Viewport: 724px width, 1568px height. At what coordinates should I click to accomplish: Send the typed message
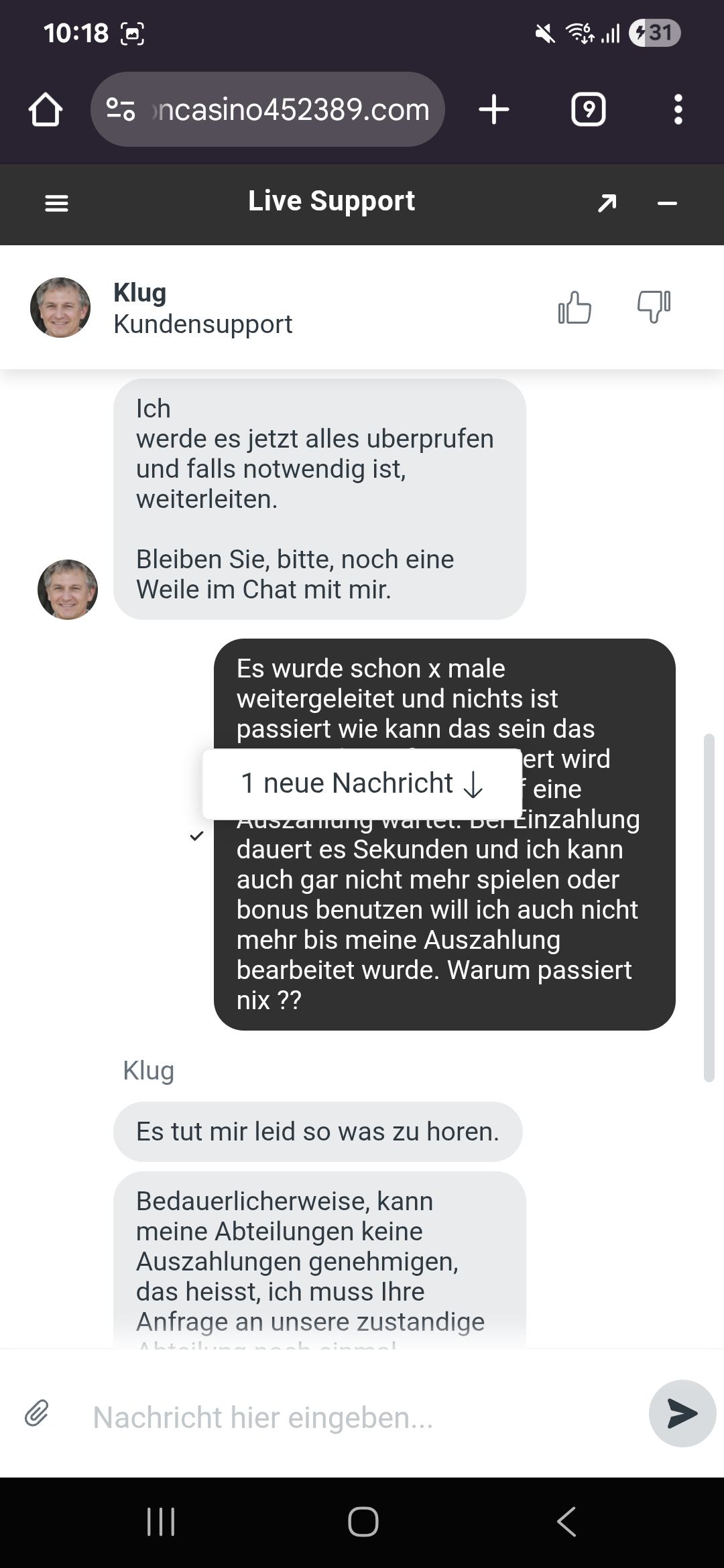[682, 1414]
